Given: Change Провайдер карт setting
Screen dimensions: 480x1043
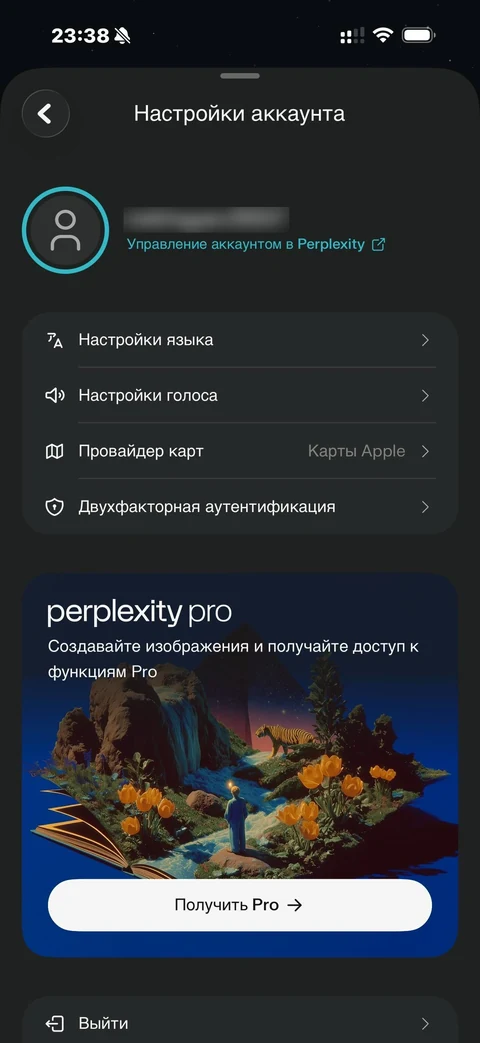Looking at the screenshot, I should click(x=240, y=451).
